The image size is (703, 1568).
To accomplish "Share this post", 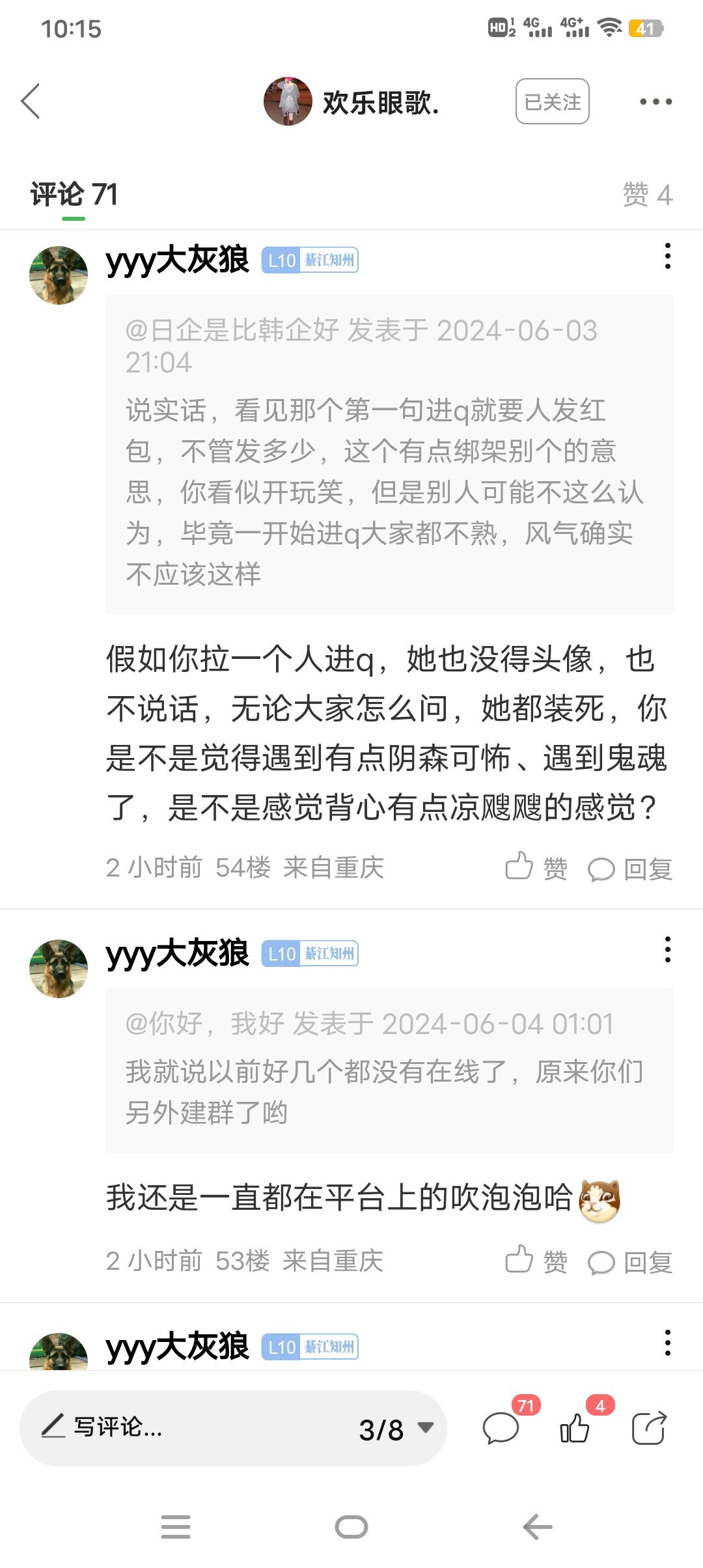I will 649,1429.
